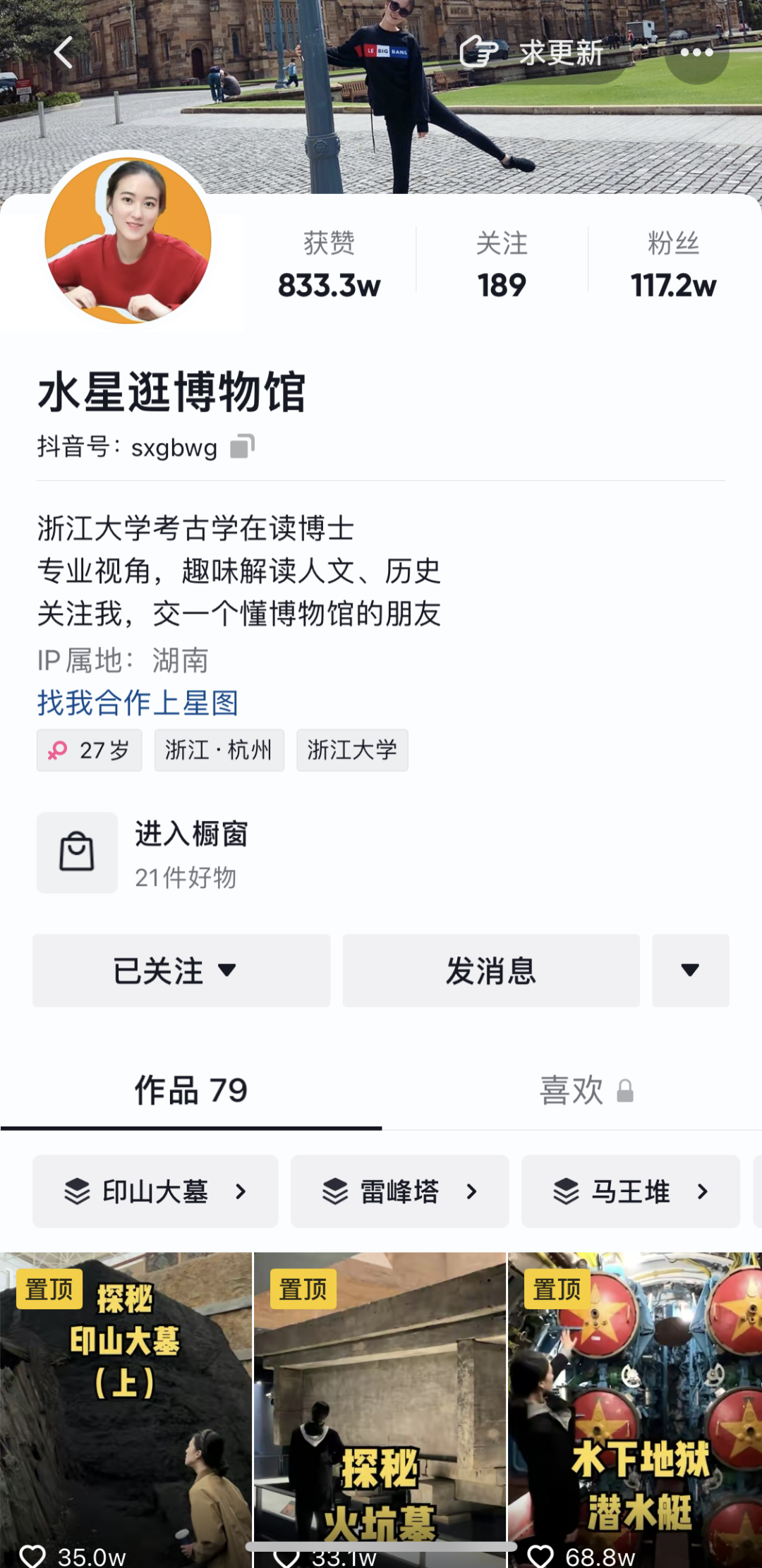Open the 印山大墓 collection

click(155, 1191)
